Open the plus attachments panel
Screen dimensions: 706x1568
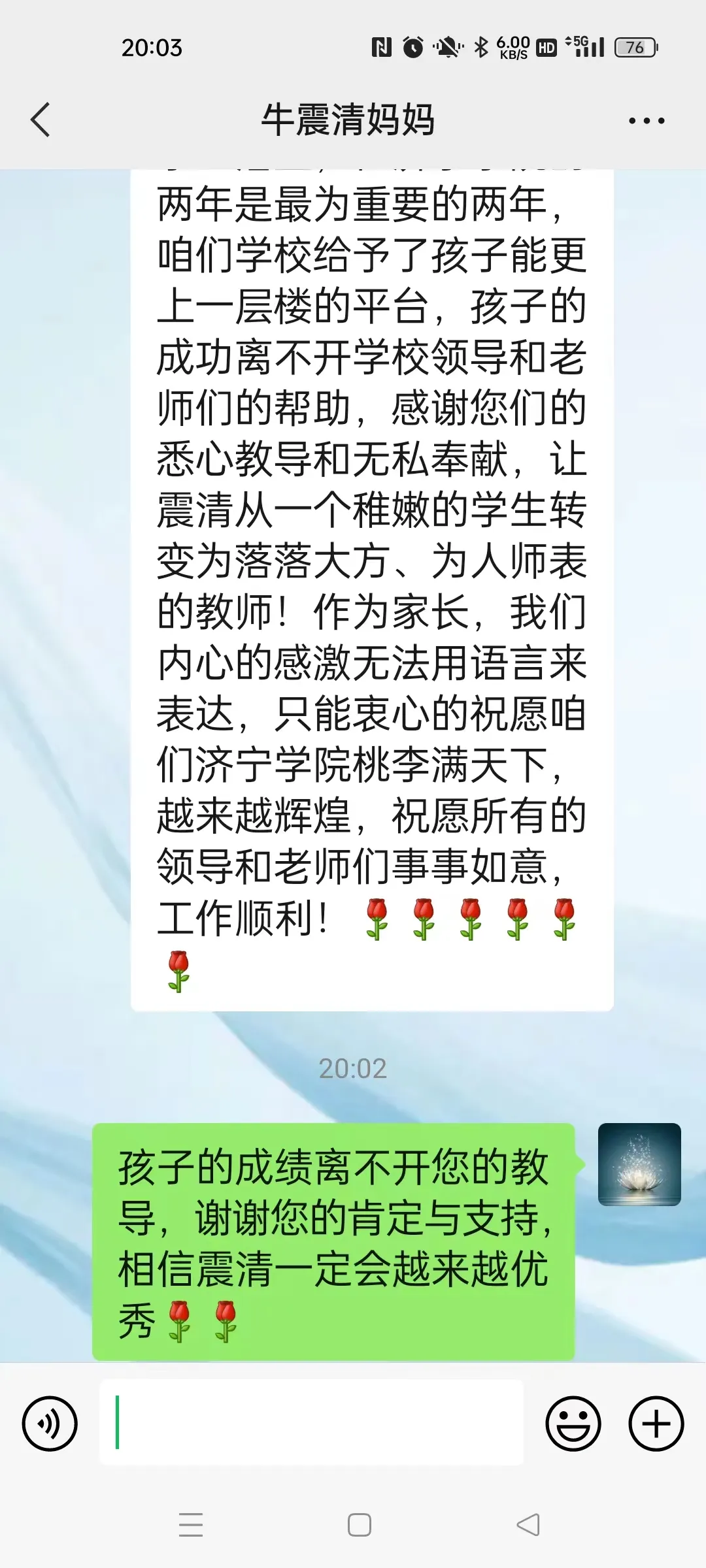[x=656, y=1424]
